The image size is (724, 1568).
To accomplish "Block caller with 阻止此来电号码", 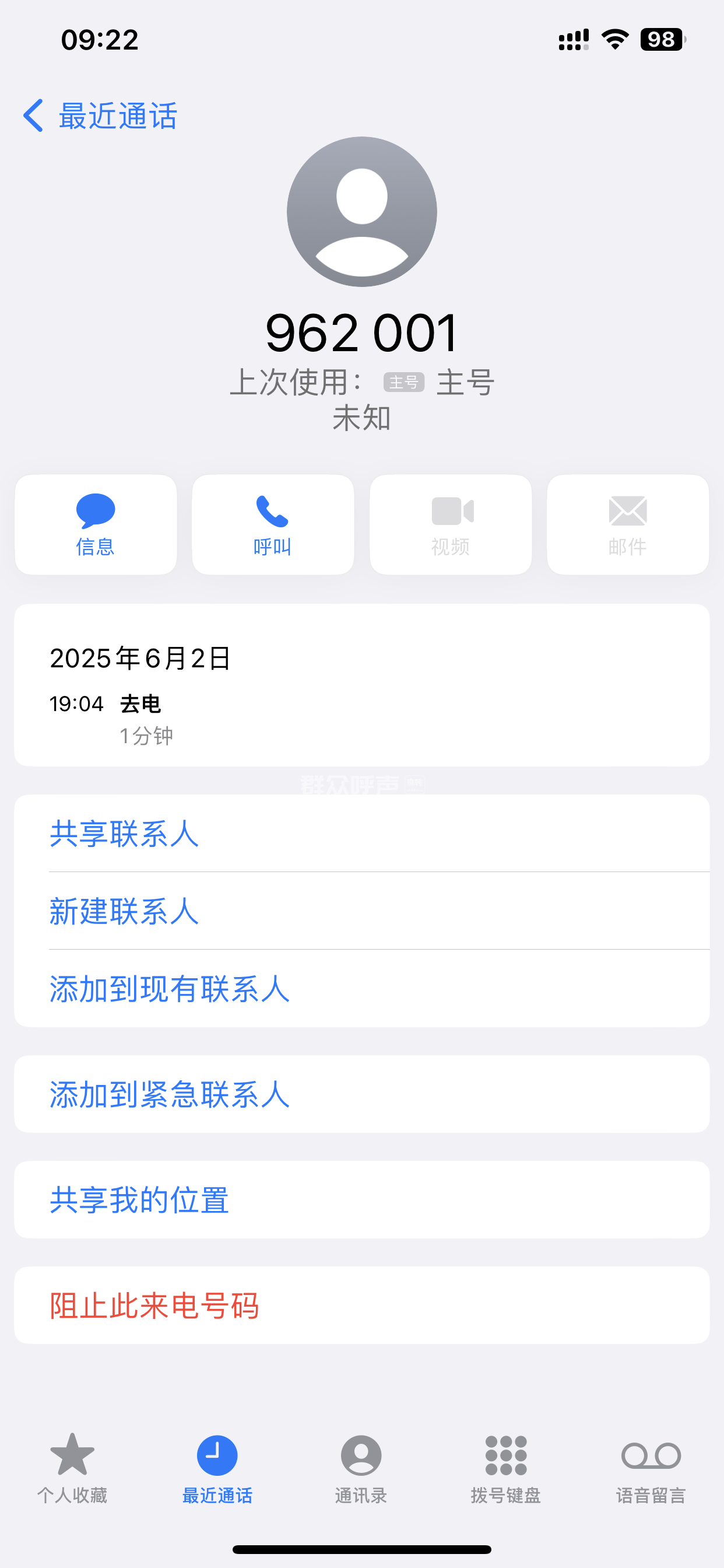I will (154, 1305).
